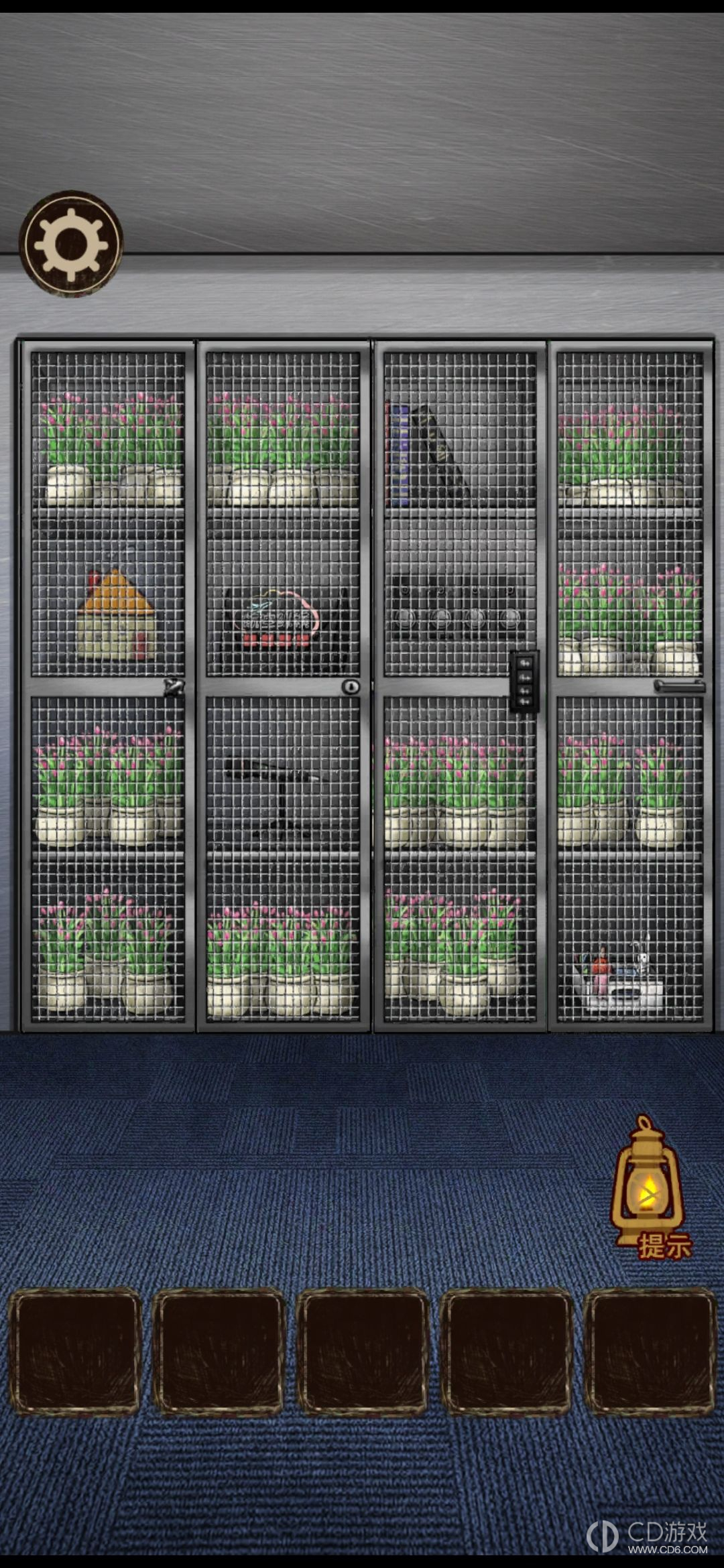724x1568 pixels.
Task: Tap the keyhole on the second cabinet door
Action: coord(351,686)
